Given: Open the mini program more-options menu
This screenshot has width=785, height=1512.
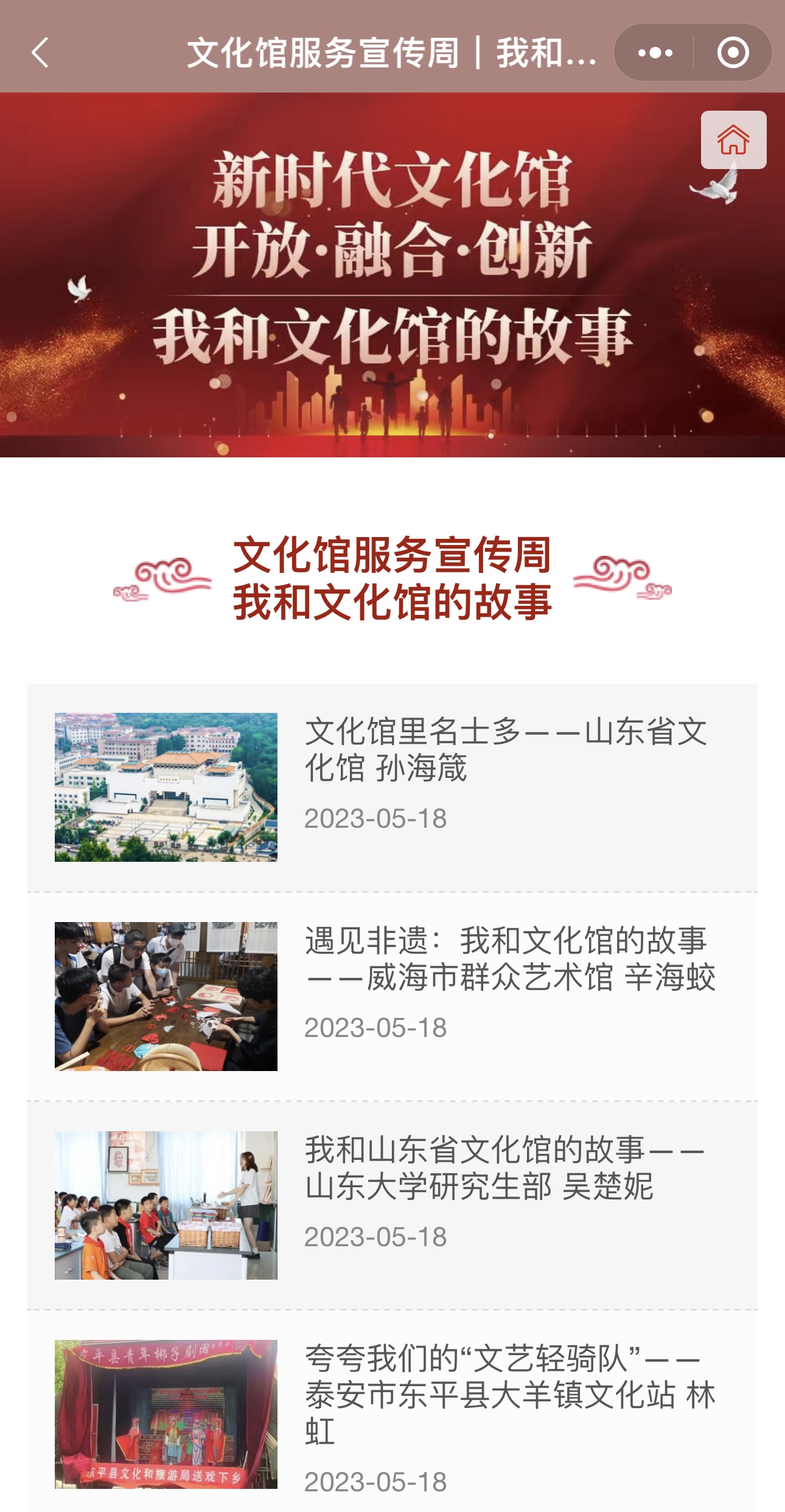Looking at the screenshot, I should tap(655, 53).
